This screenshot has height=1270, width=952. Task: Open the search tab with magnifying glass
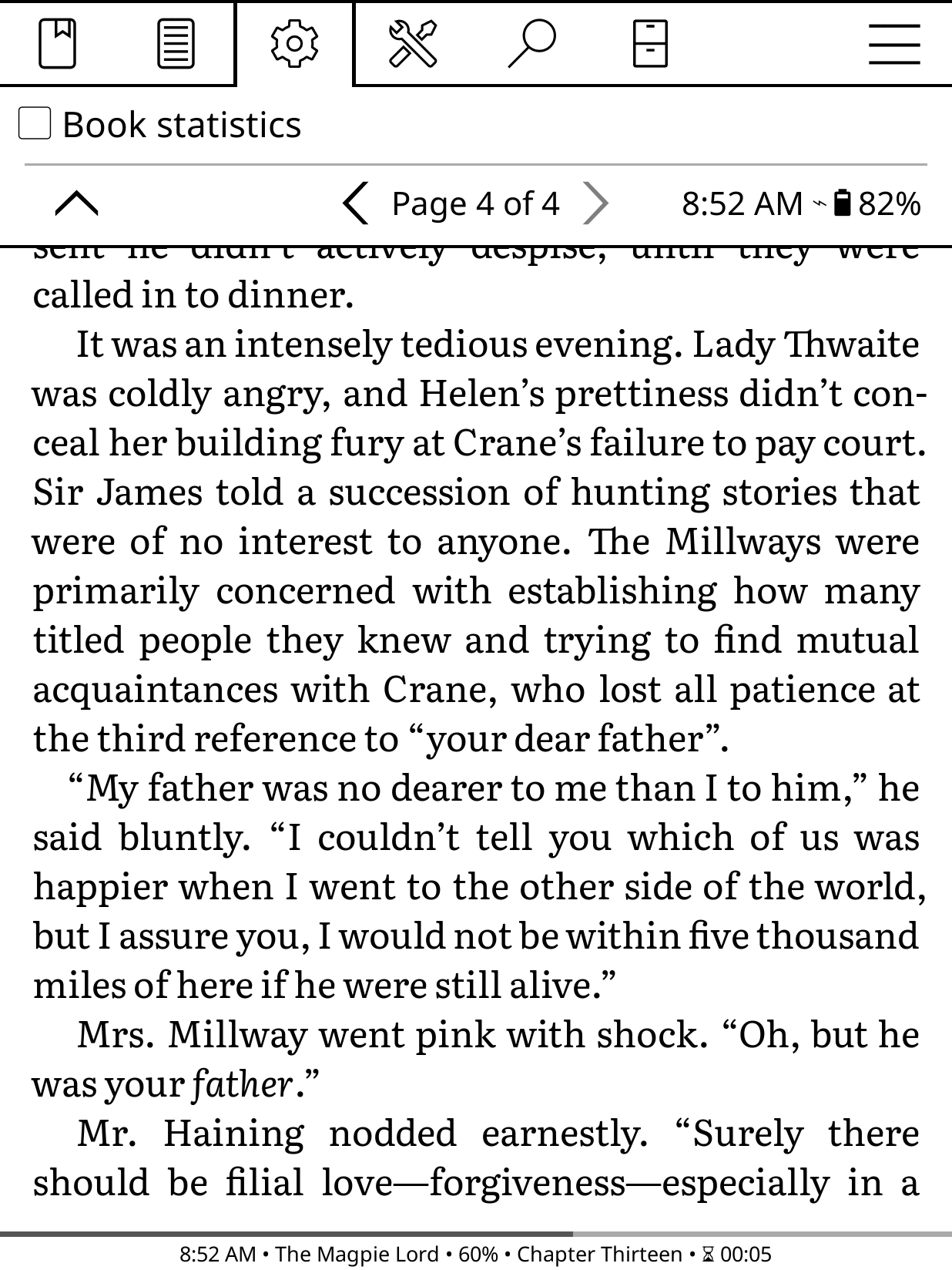pos(531,43)
